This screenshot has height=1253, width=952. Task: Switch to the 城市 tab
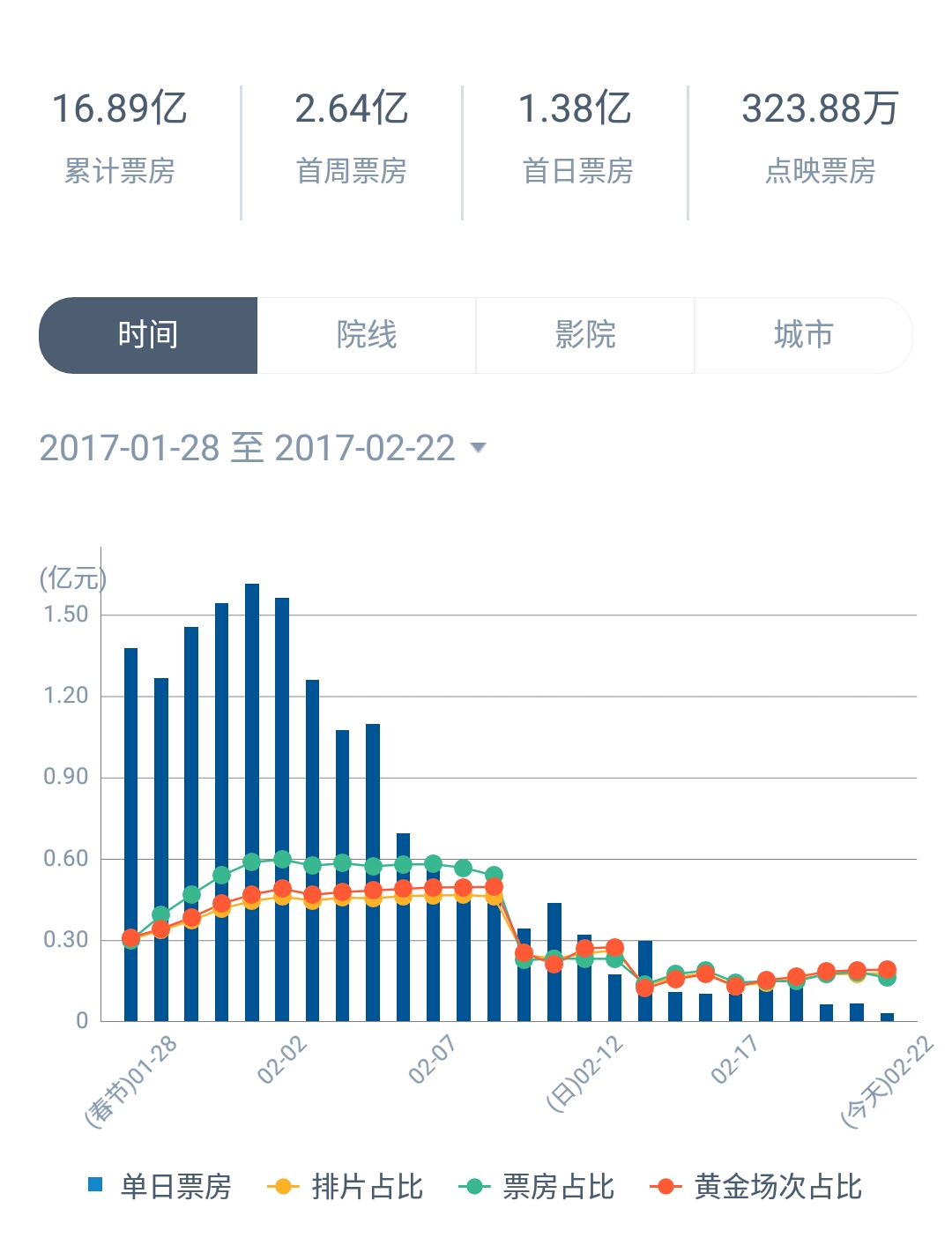(803, 335)
